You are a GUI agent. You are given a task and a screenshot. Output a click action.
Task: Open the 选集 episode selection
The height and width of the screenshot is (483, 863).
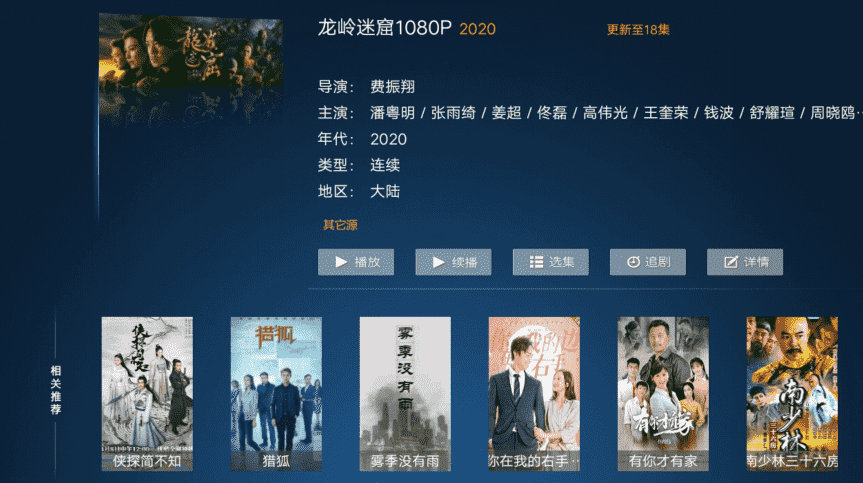tap(550, 262)
